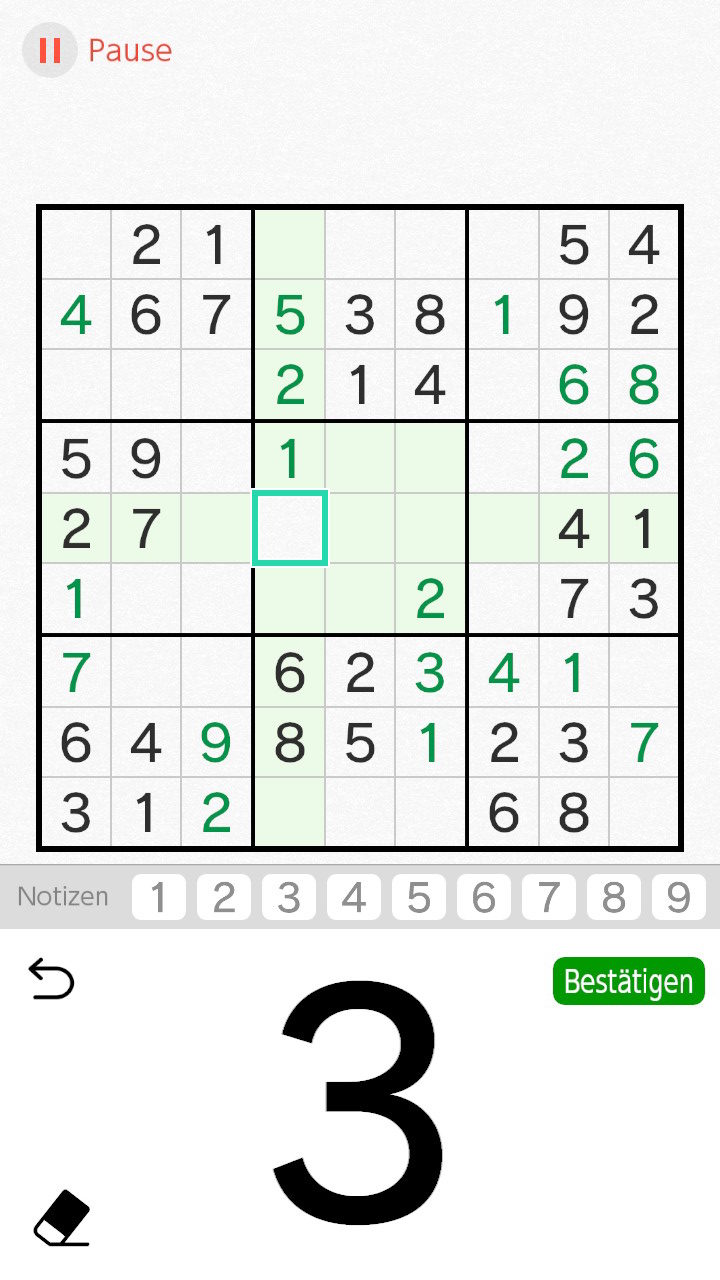Add note number 8 in Notizen

pos(613,897)
